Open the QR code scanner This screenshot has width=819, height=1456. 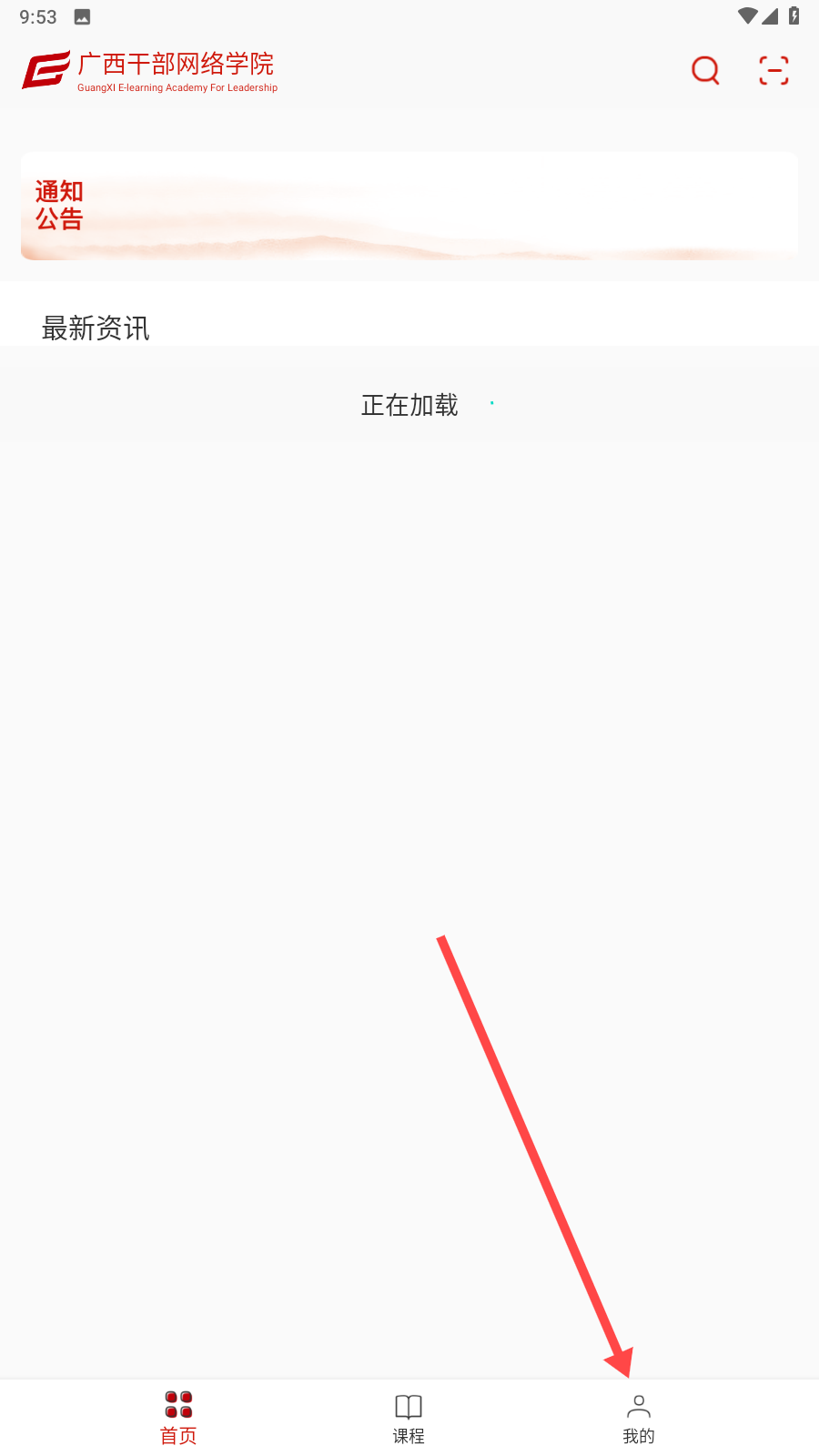773,70
